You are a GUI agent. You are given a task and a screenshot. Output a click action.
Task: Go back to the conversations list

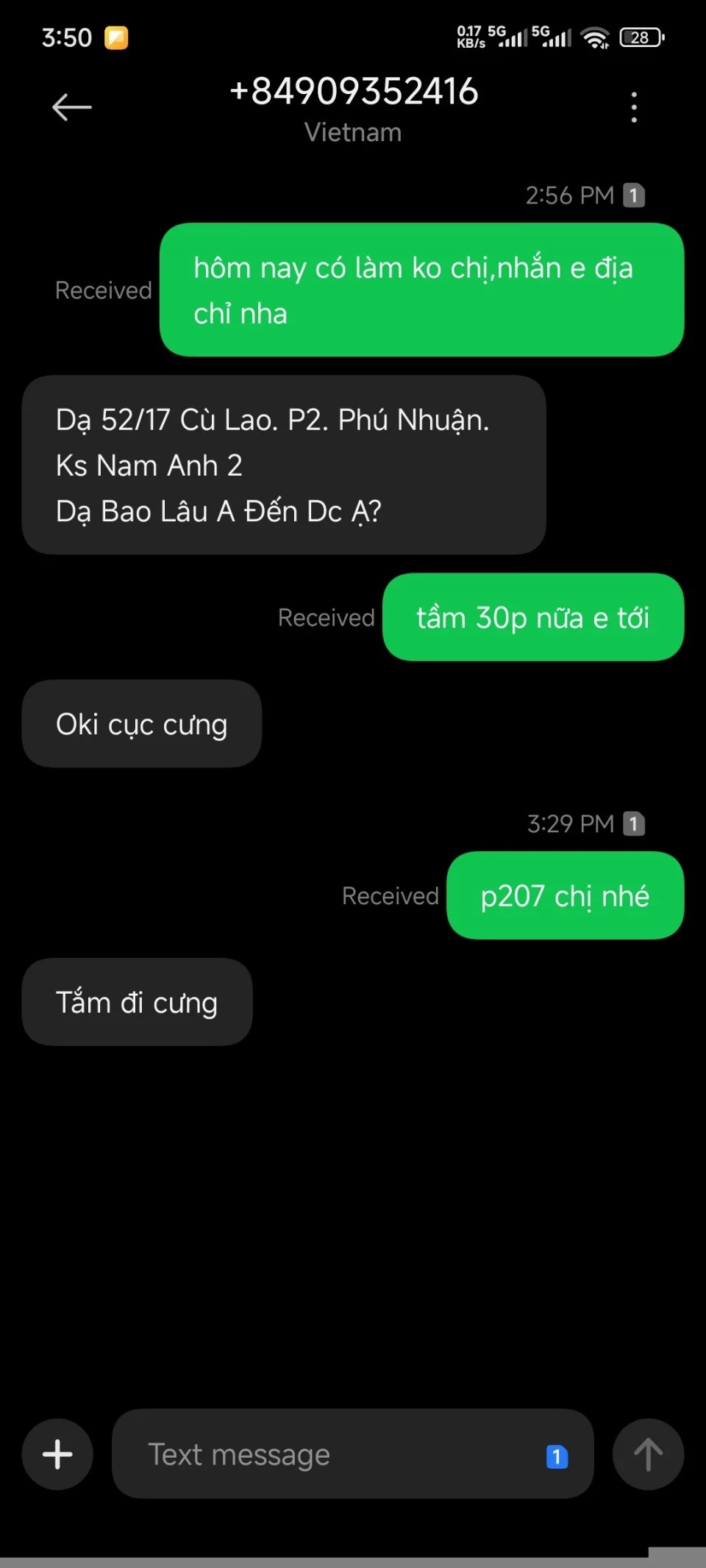(x=72, y=107)
